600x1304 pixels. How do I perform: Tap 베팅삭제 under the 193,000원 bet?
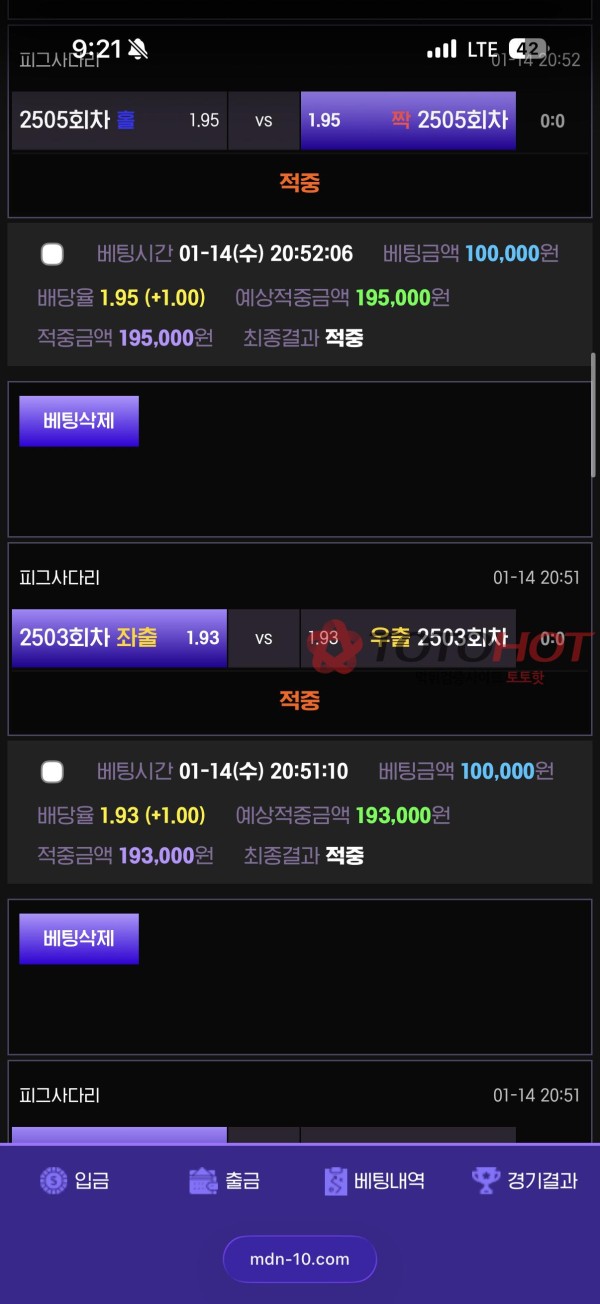pos(79,939)
